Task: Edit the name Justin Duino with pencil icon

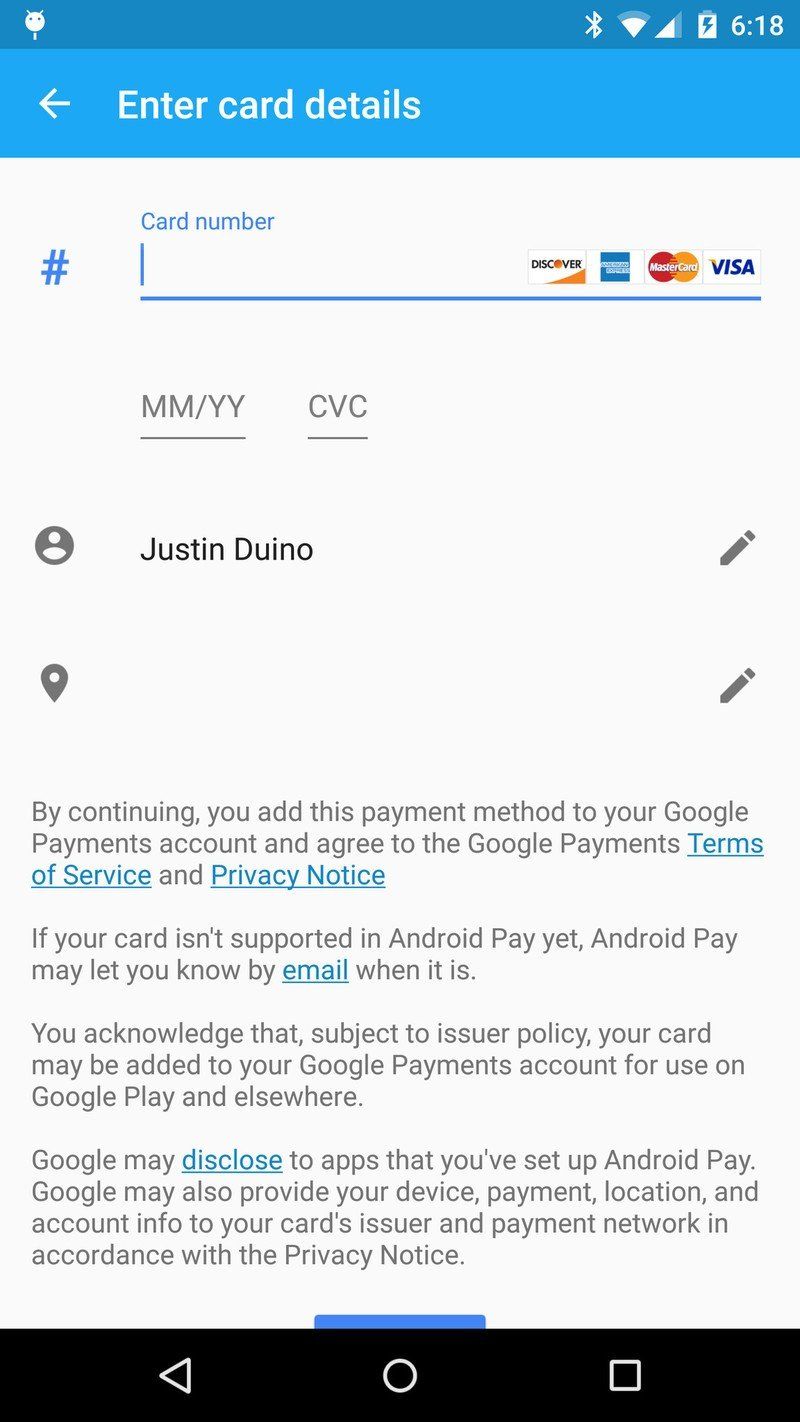Action: click(x=737, y=547)
